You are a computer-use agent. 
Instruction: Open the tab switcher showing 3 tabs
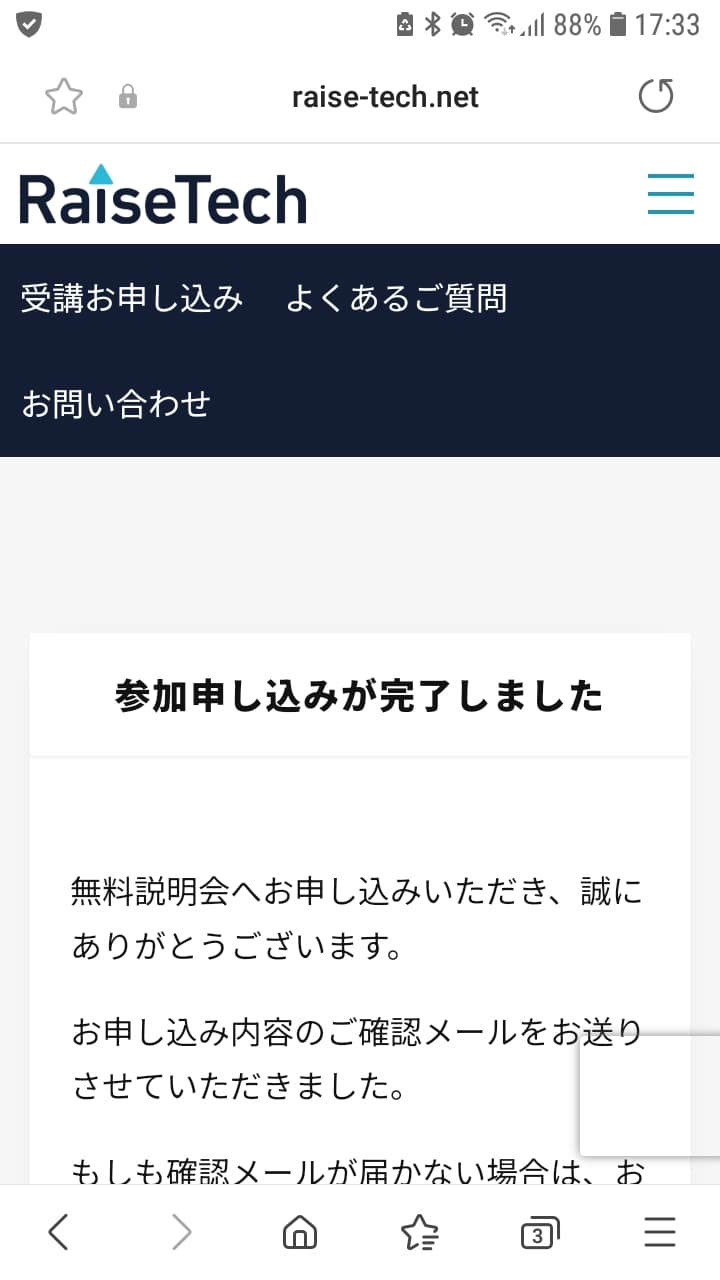pos(539,1231)
